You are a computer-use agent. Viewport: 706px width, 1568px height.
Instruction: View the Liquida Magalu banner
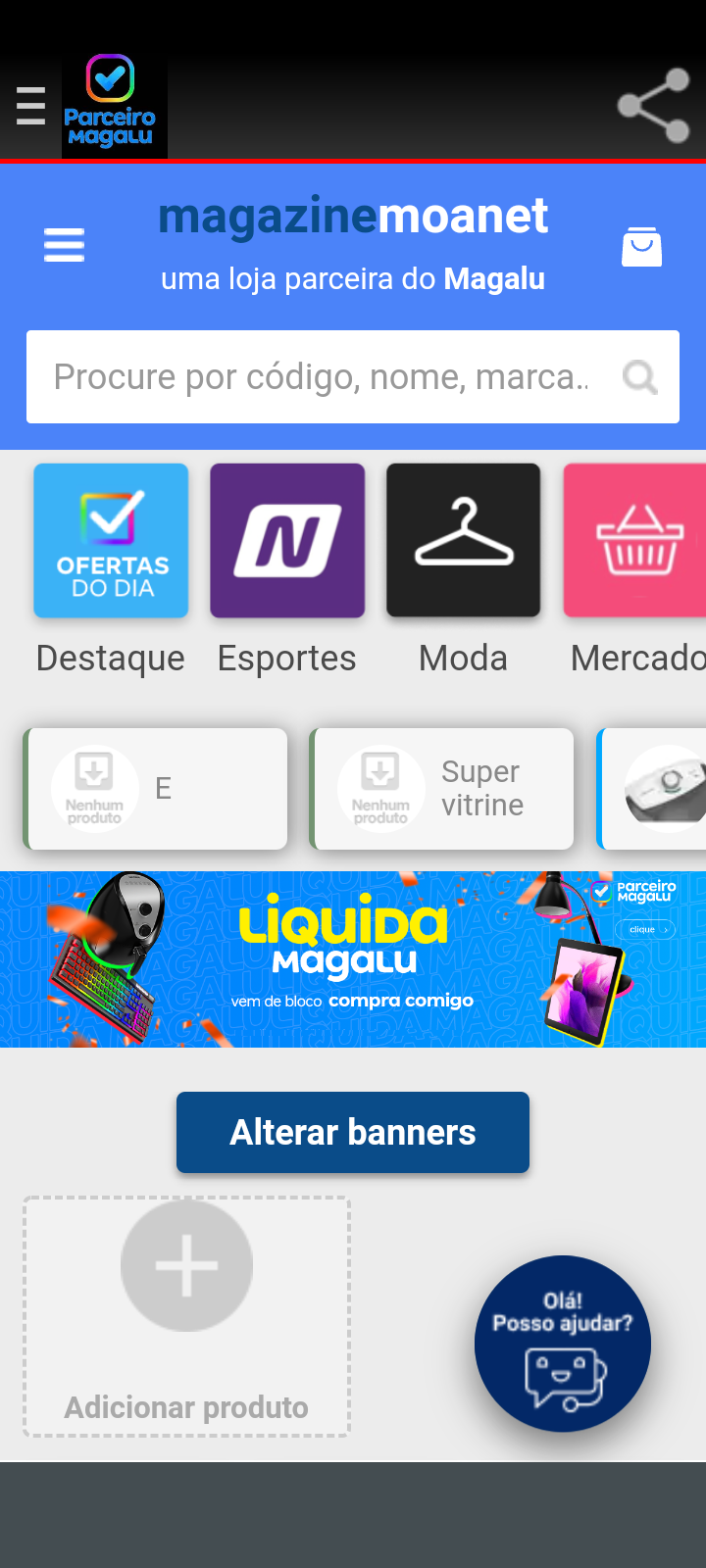coord(353,959)
